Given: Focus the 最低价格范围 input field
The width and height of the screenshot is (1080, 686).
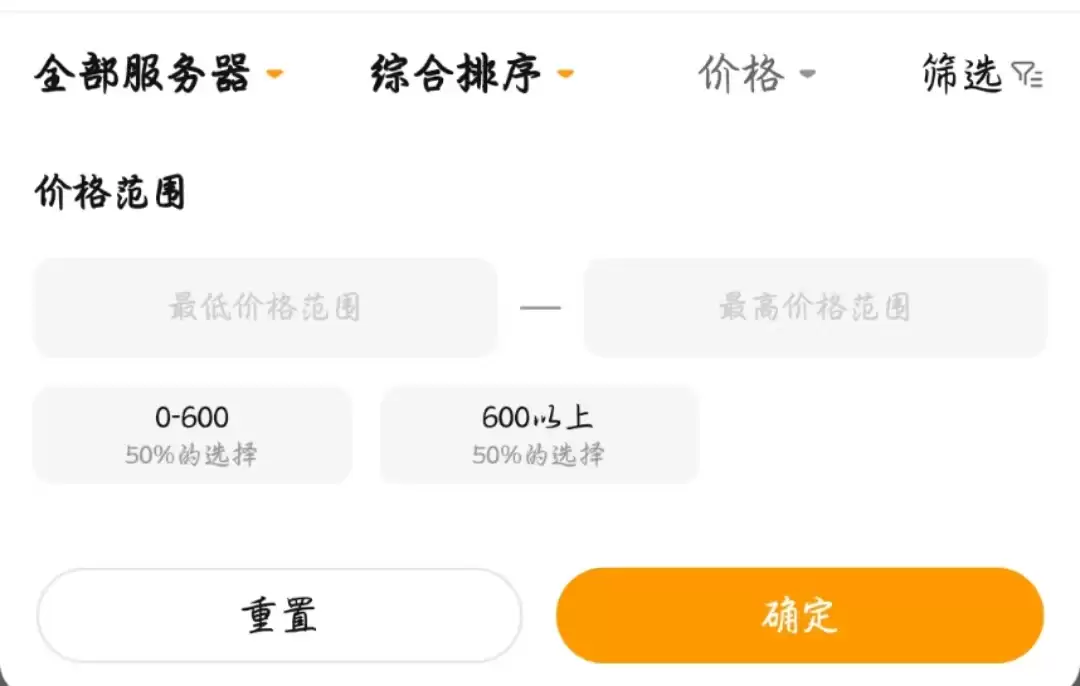Looking at the screenshot, I should click(x=265, y=307).
